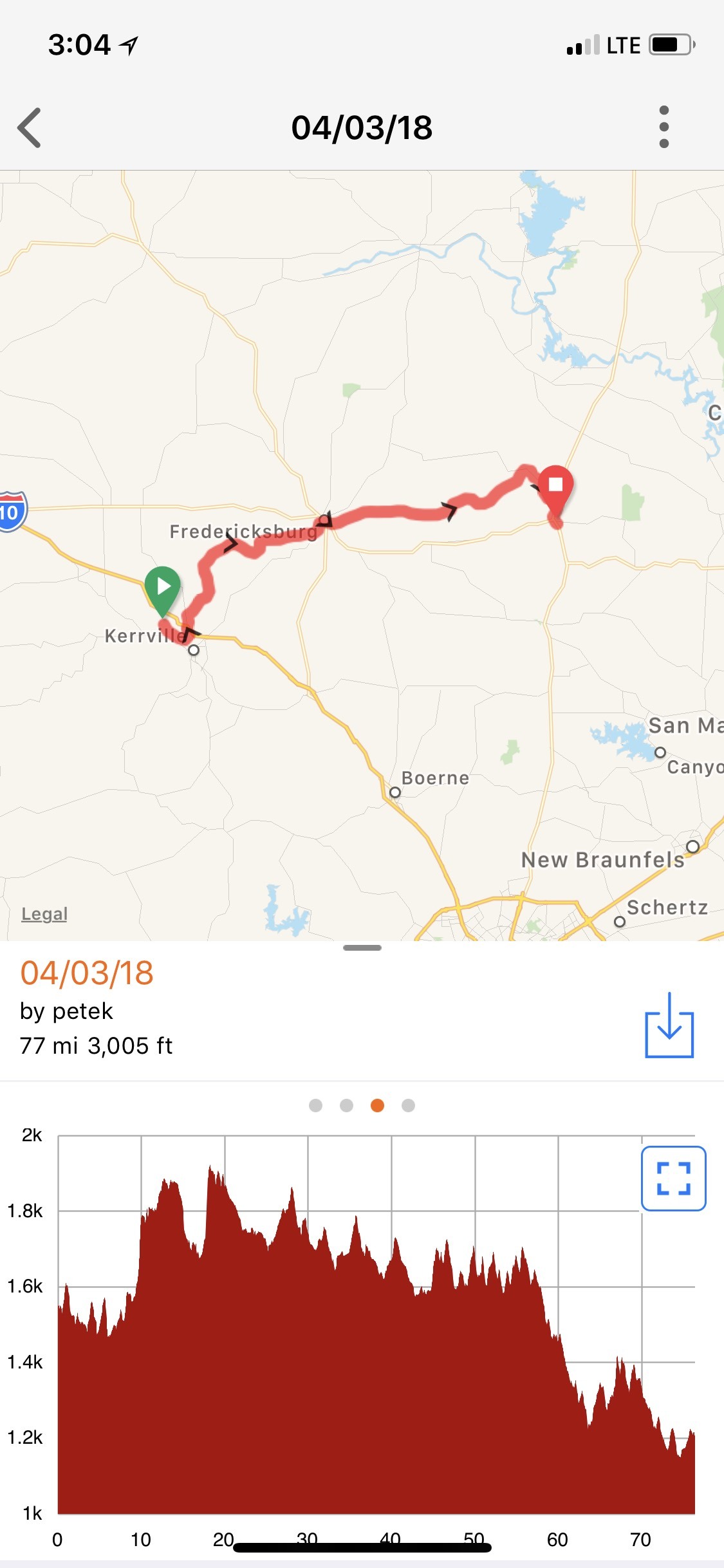Go back from the 04/03/18 route
The image size is (724, 1568).
tap(30, 127)
